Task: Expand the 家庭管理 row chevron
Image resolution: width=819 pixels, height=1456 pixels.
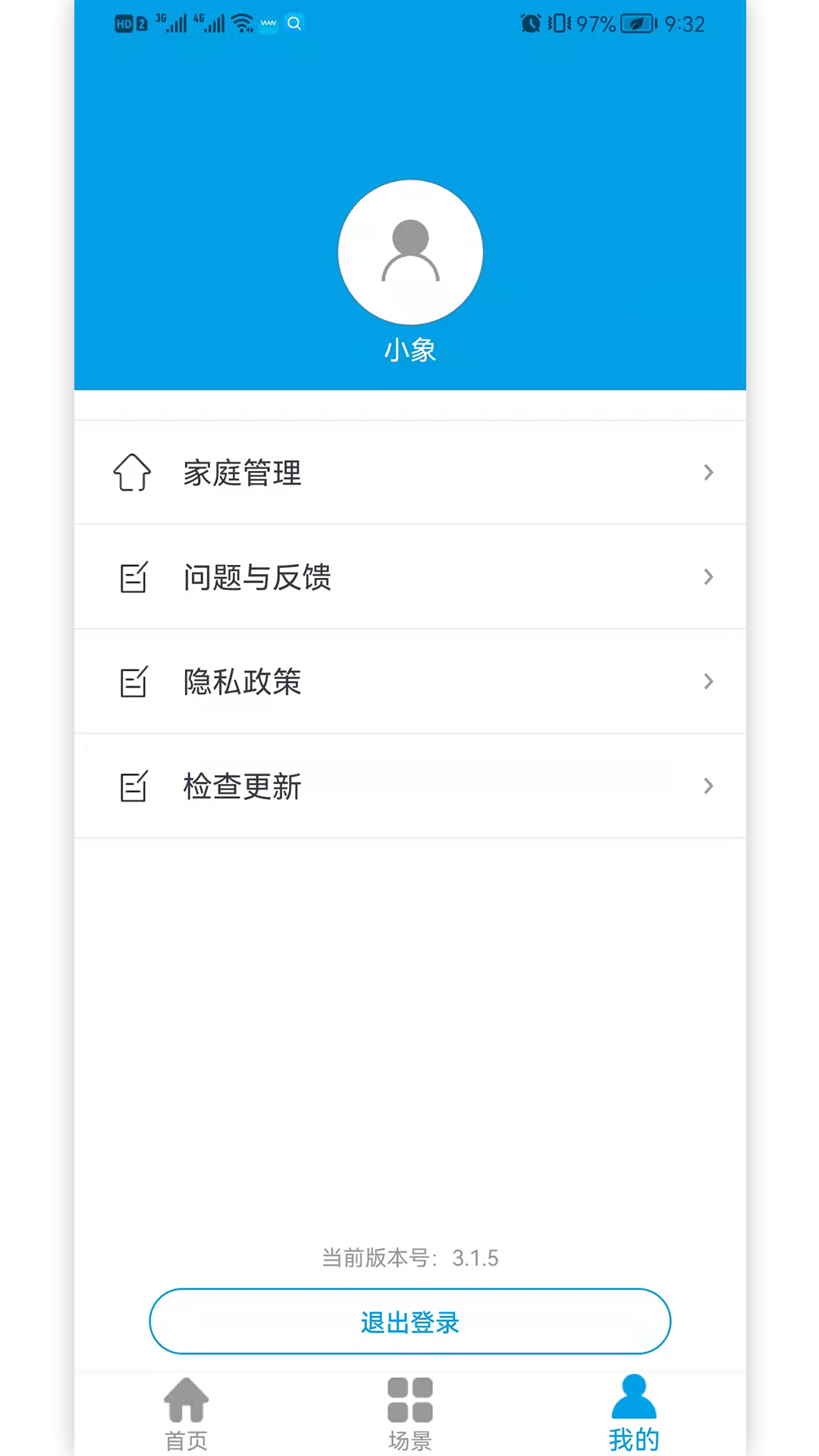Action: [x=708, y=472]
